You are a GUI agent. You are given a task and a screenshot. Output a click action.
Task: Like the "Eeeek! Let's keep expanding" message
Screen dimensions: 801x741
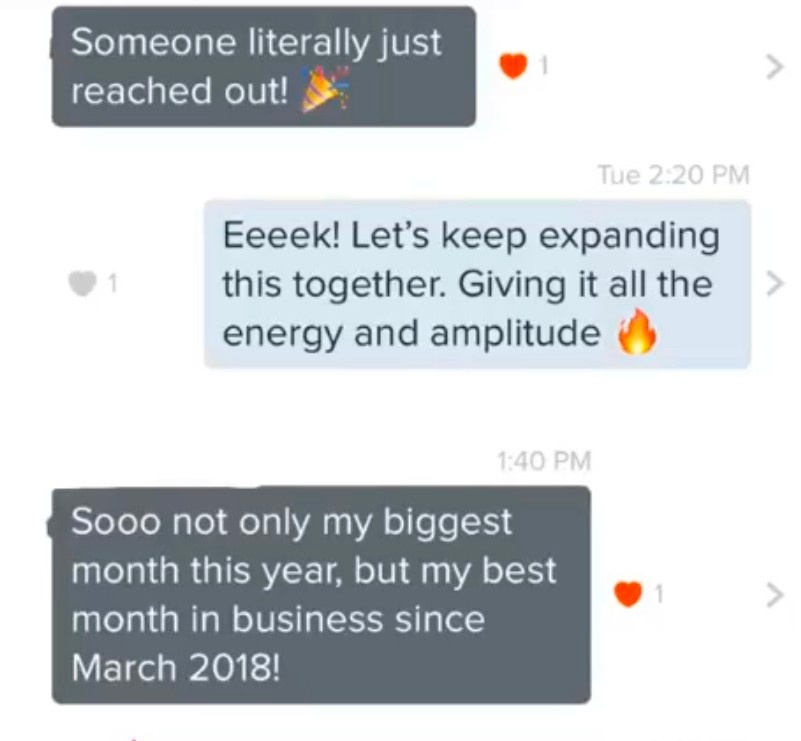coord(81,284)
